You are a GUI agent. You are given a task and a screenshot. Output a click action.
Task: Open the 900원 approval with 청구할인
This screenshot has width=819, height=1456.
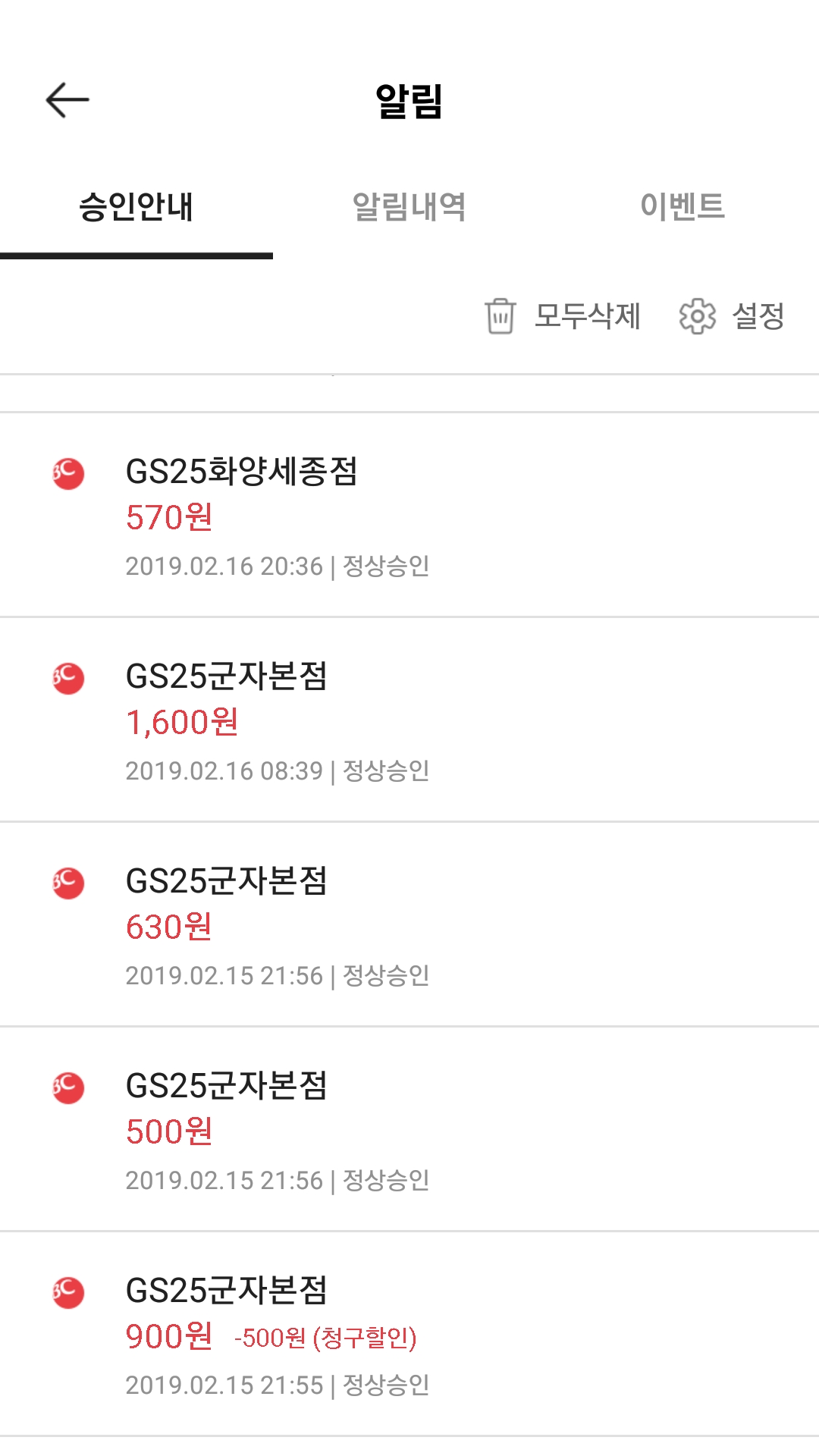click(409, 1335)
